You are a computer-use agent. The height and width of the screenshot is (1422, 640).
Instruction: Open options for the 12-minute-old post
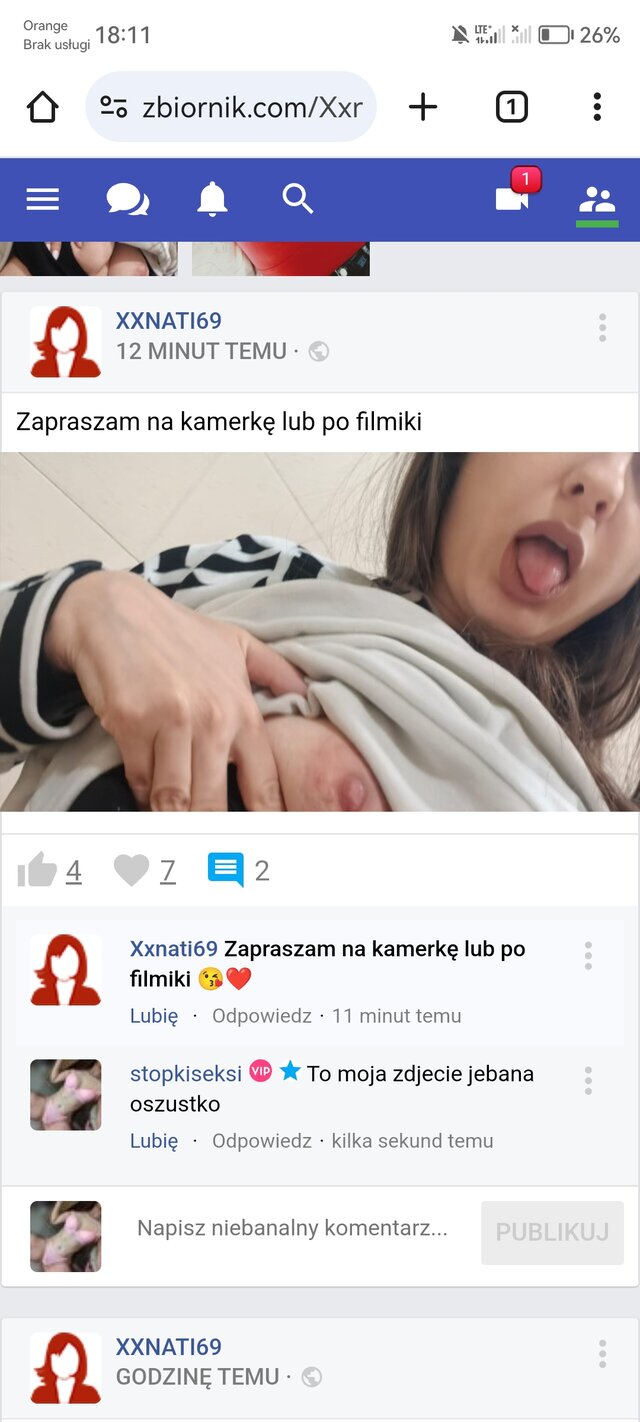pyautogui.click(x=602, y=328)
